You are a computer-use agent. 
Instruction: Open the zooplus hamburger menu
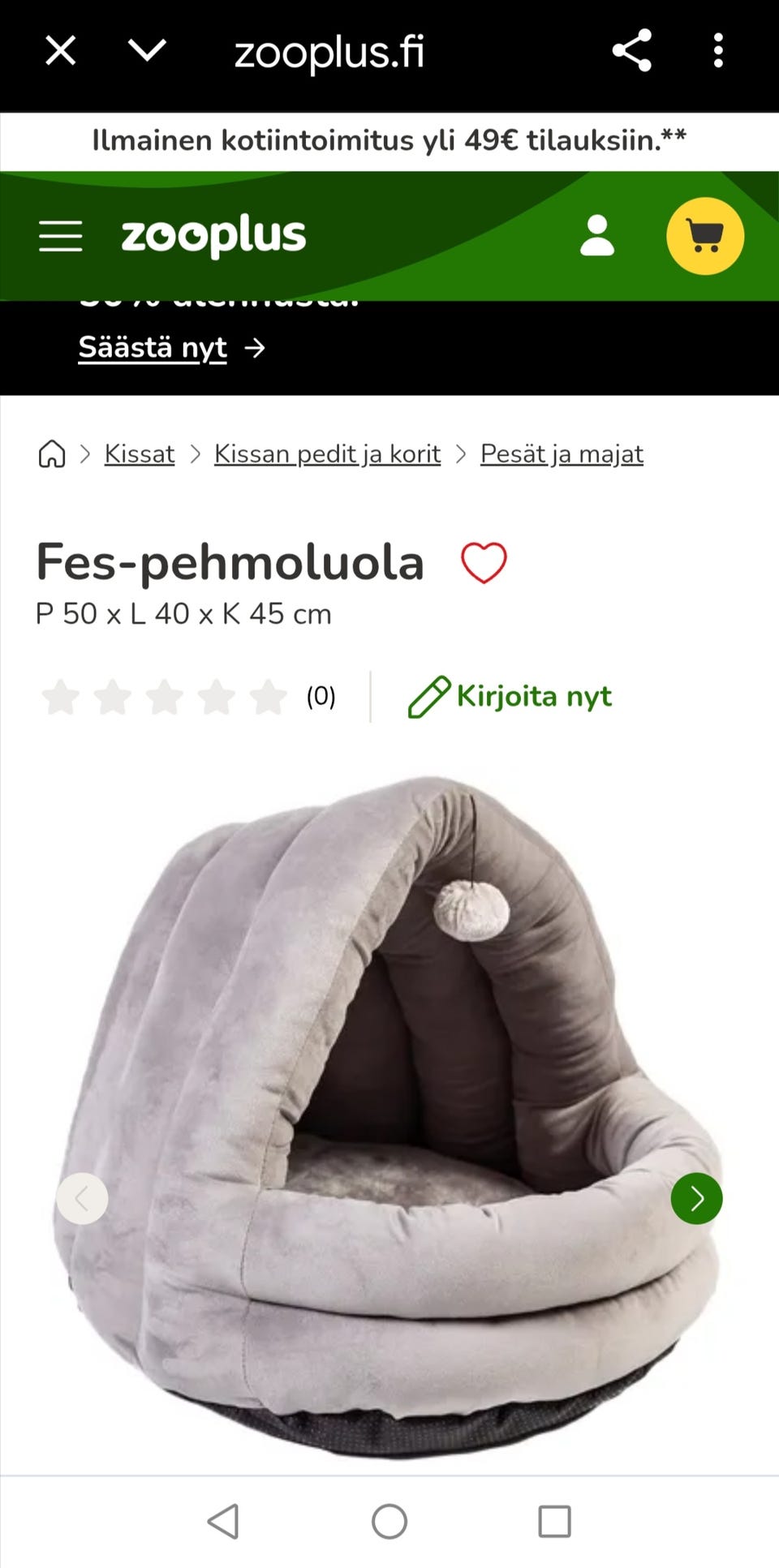(x=60, y=235)
